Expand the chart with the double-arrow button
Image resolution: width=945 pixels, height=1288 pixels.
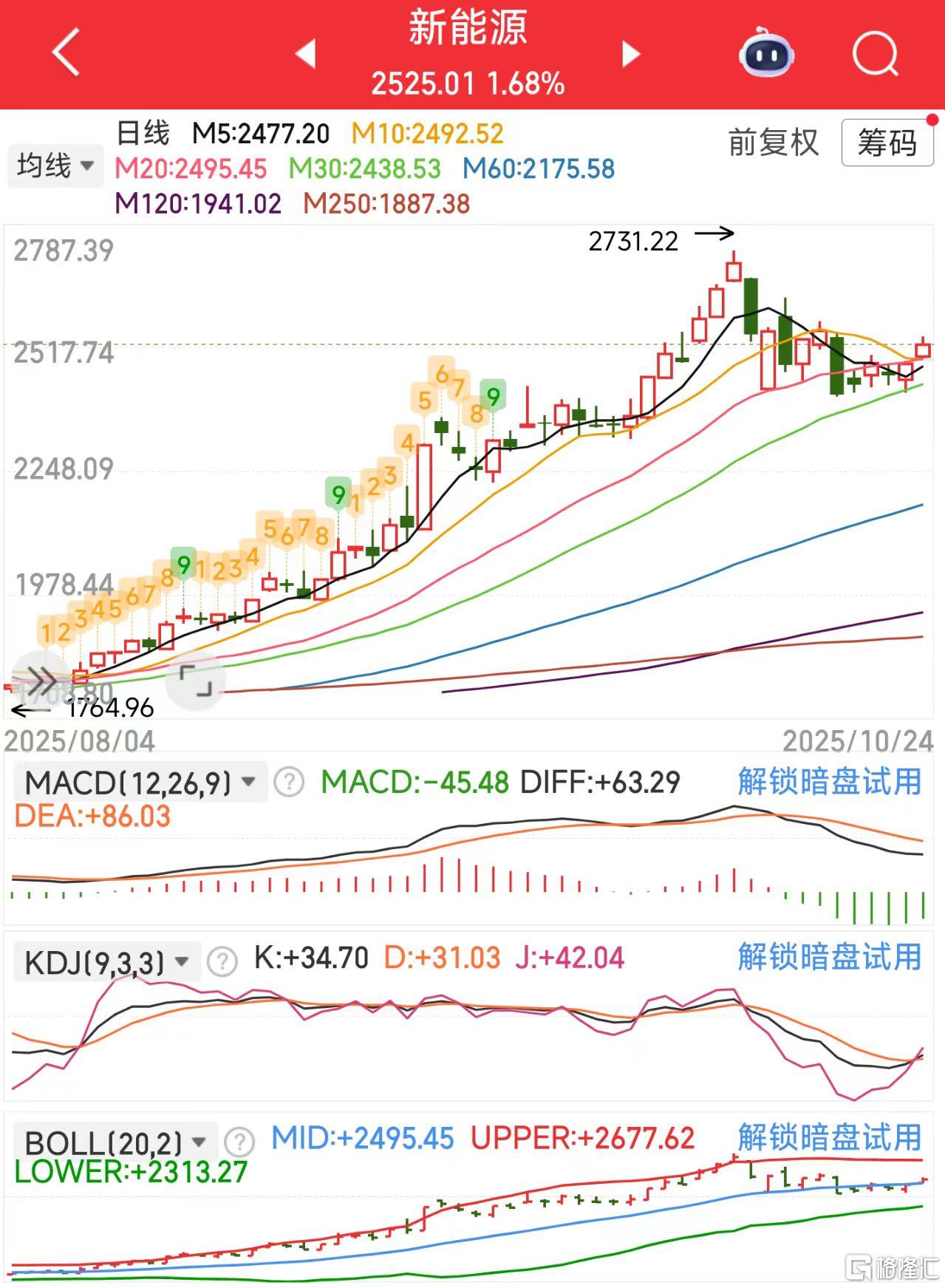point(38,678)
